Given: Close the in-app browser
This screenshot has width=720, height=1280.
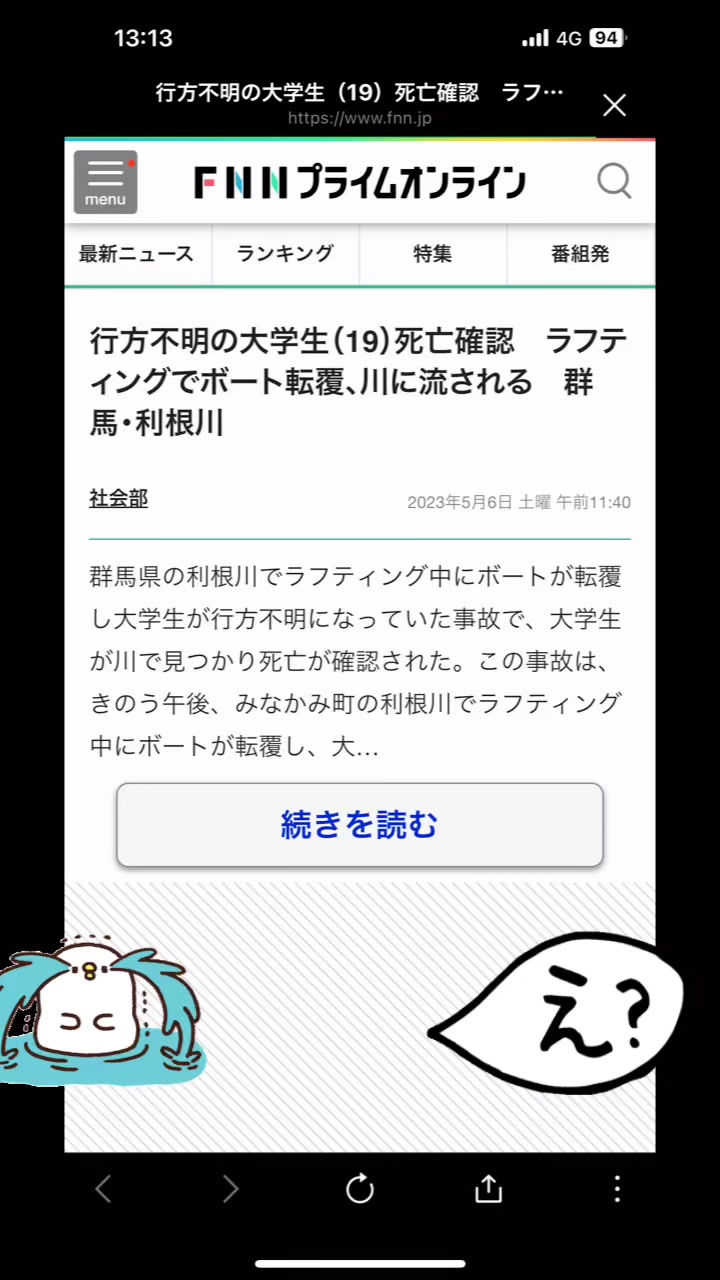Looking at the screenshot, I should coord(614,105).
